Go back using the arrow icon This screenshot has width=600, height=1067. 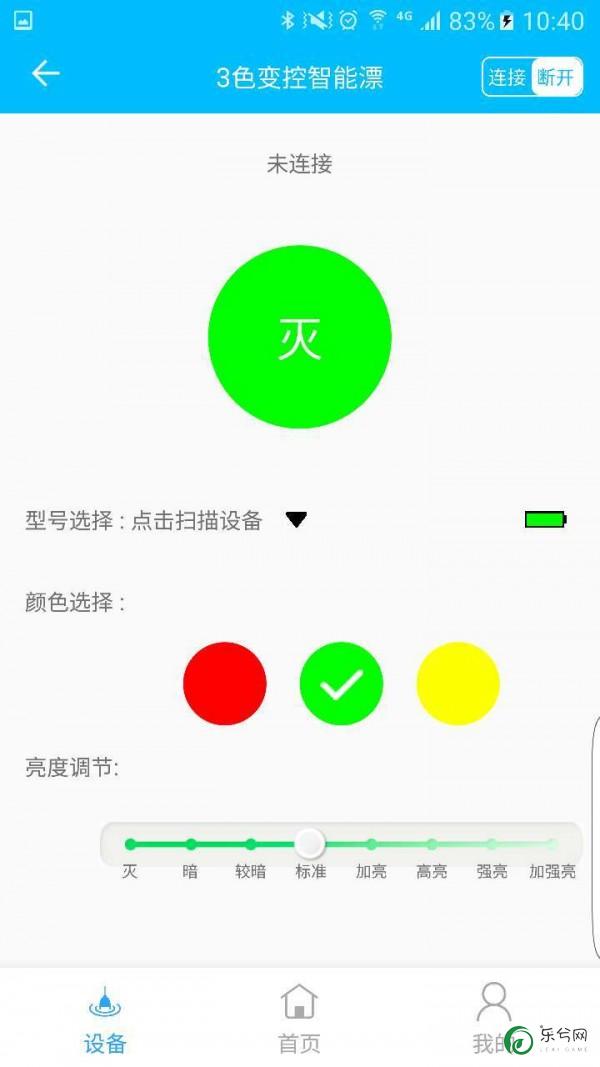coord(46,73)
